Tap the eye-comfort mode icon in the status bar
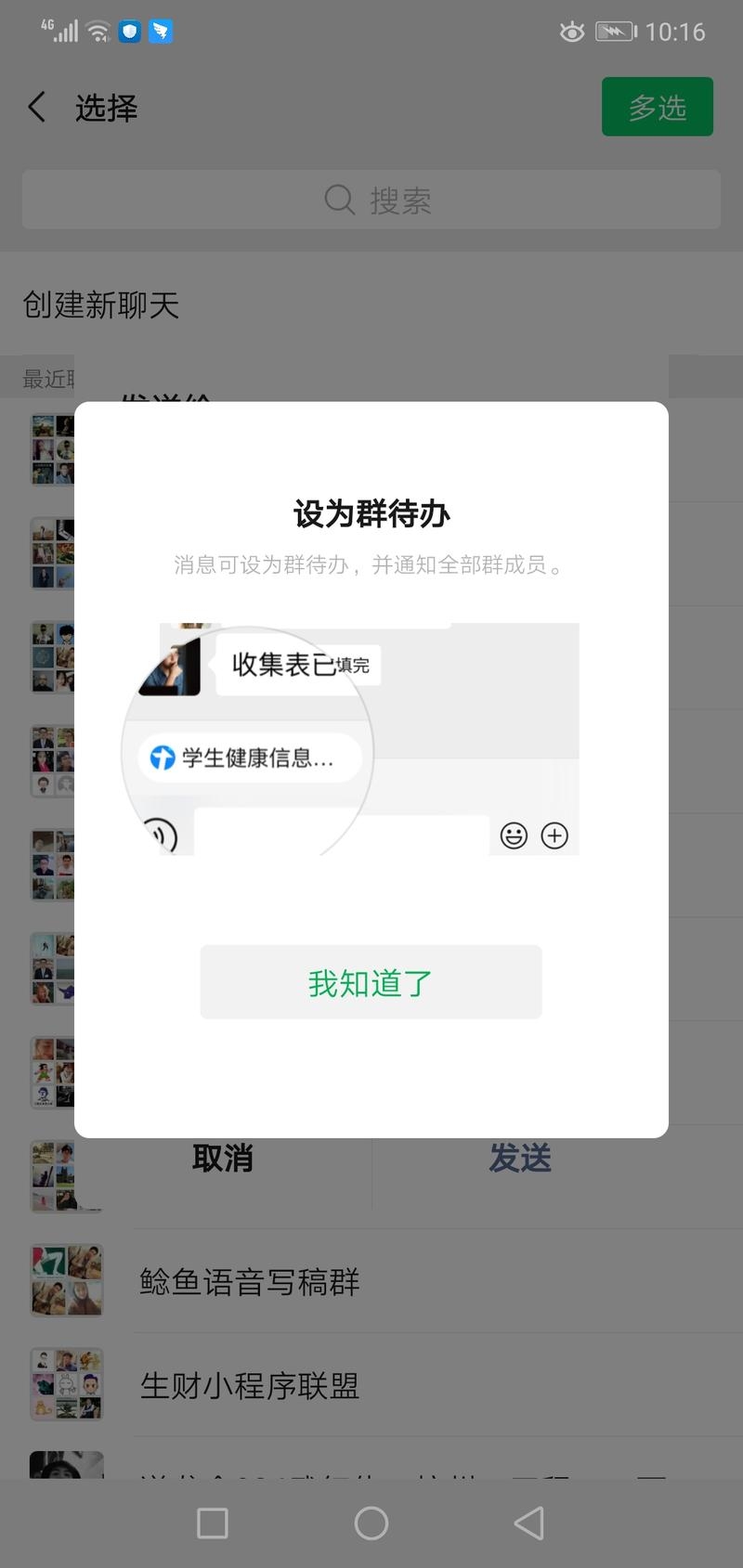743x1568 pixels. coord(573,31)
